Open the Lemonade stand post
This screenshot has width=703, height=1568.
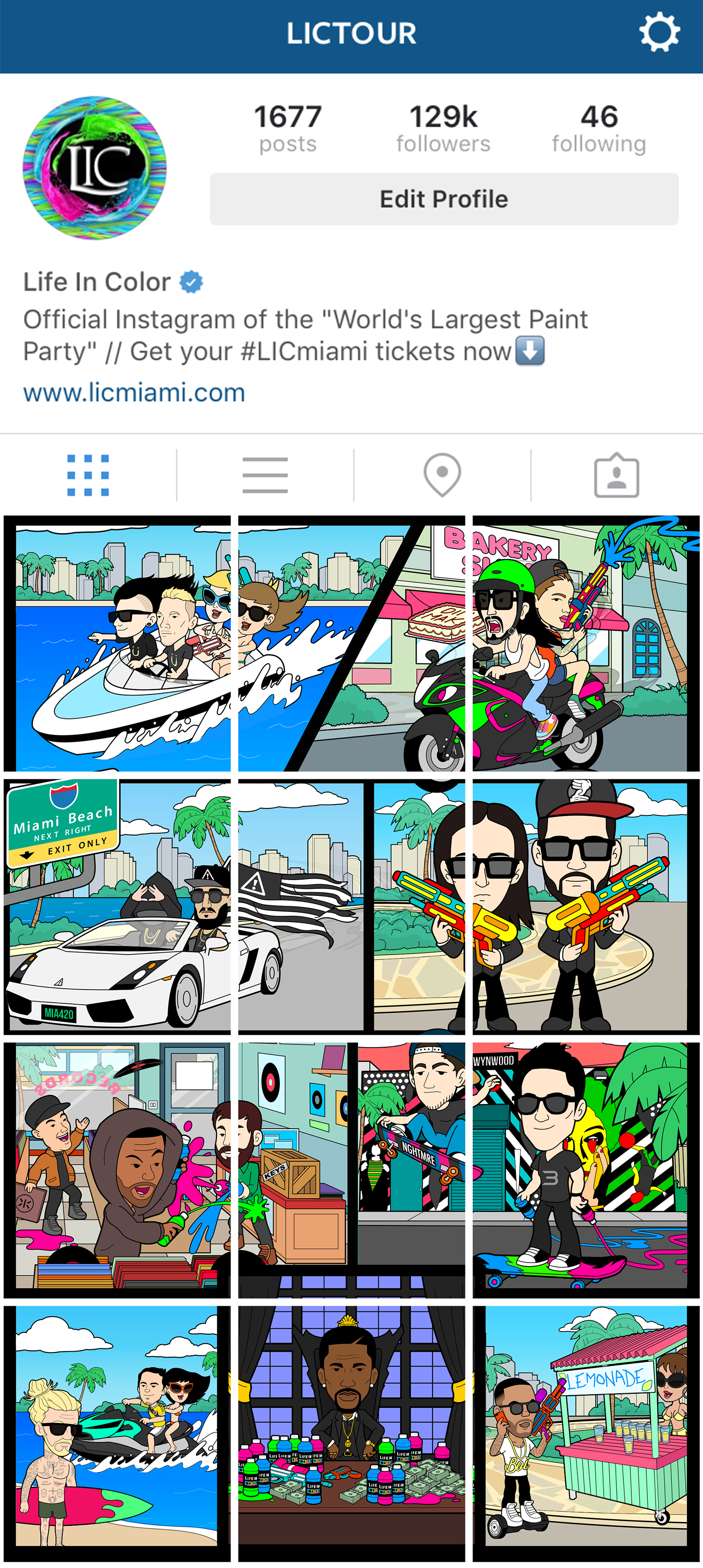pos(585,1433)
